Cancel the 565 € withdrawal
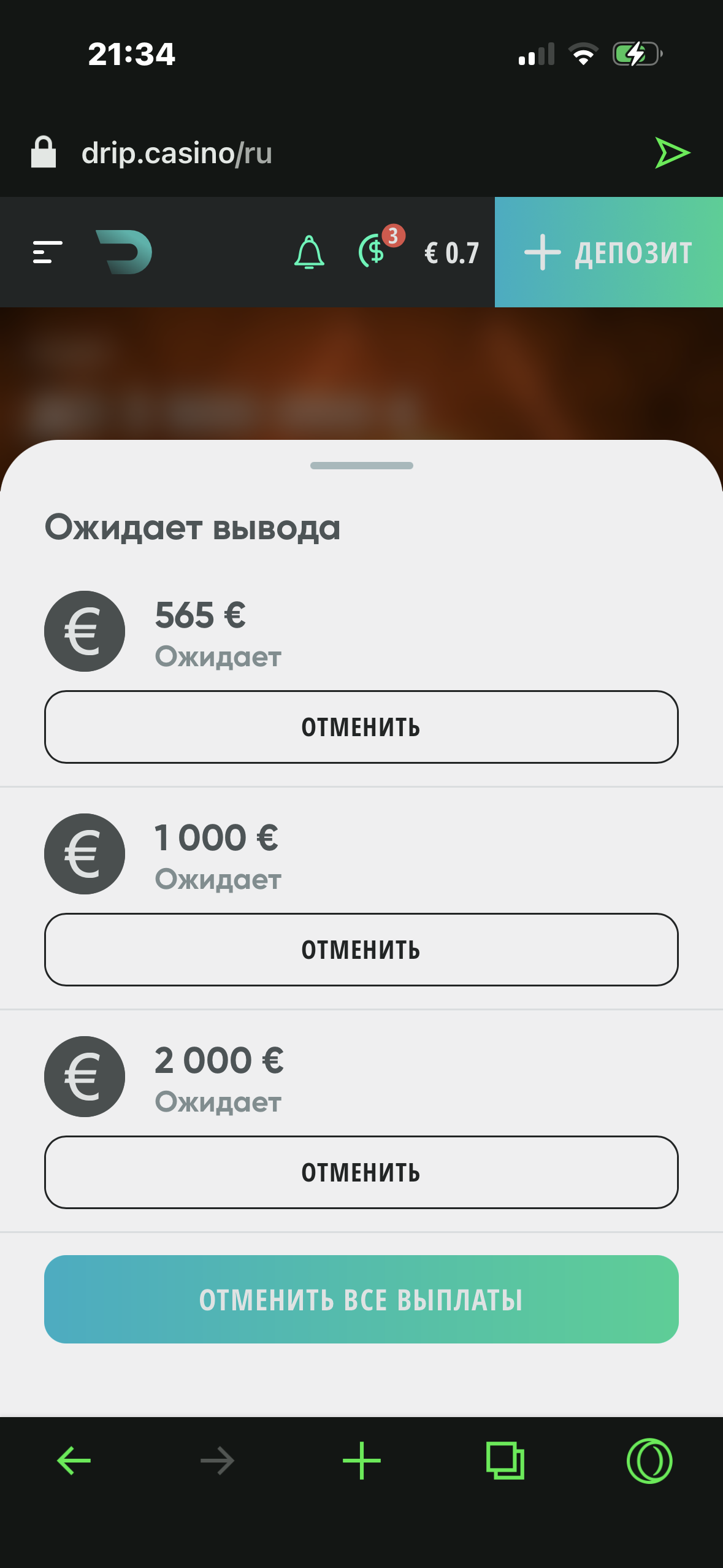 click(361, 727)
